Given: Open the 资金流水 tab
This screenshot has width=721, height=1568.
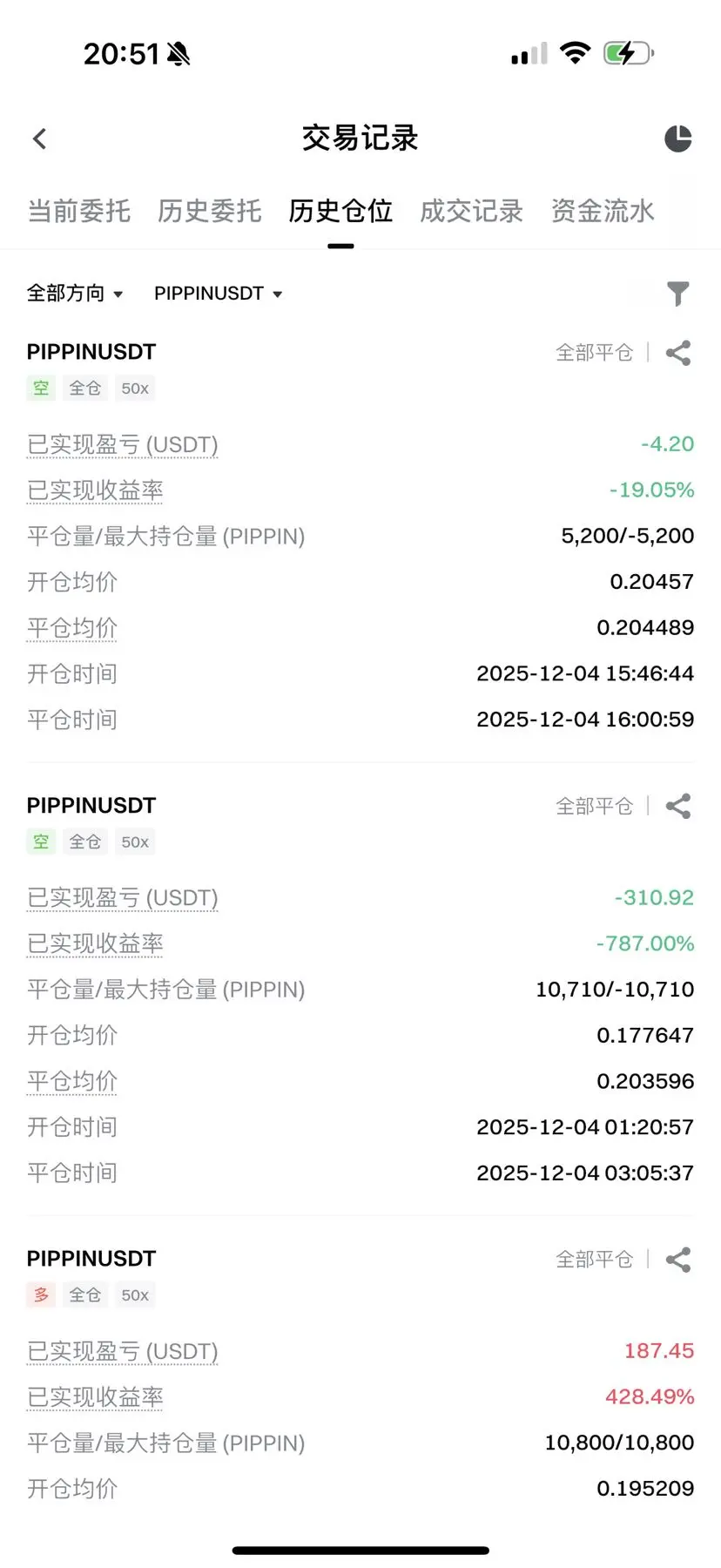Looking at the screenshot, I should (603, 211).
